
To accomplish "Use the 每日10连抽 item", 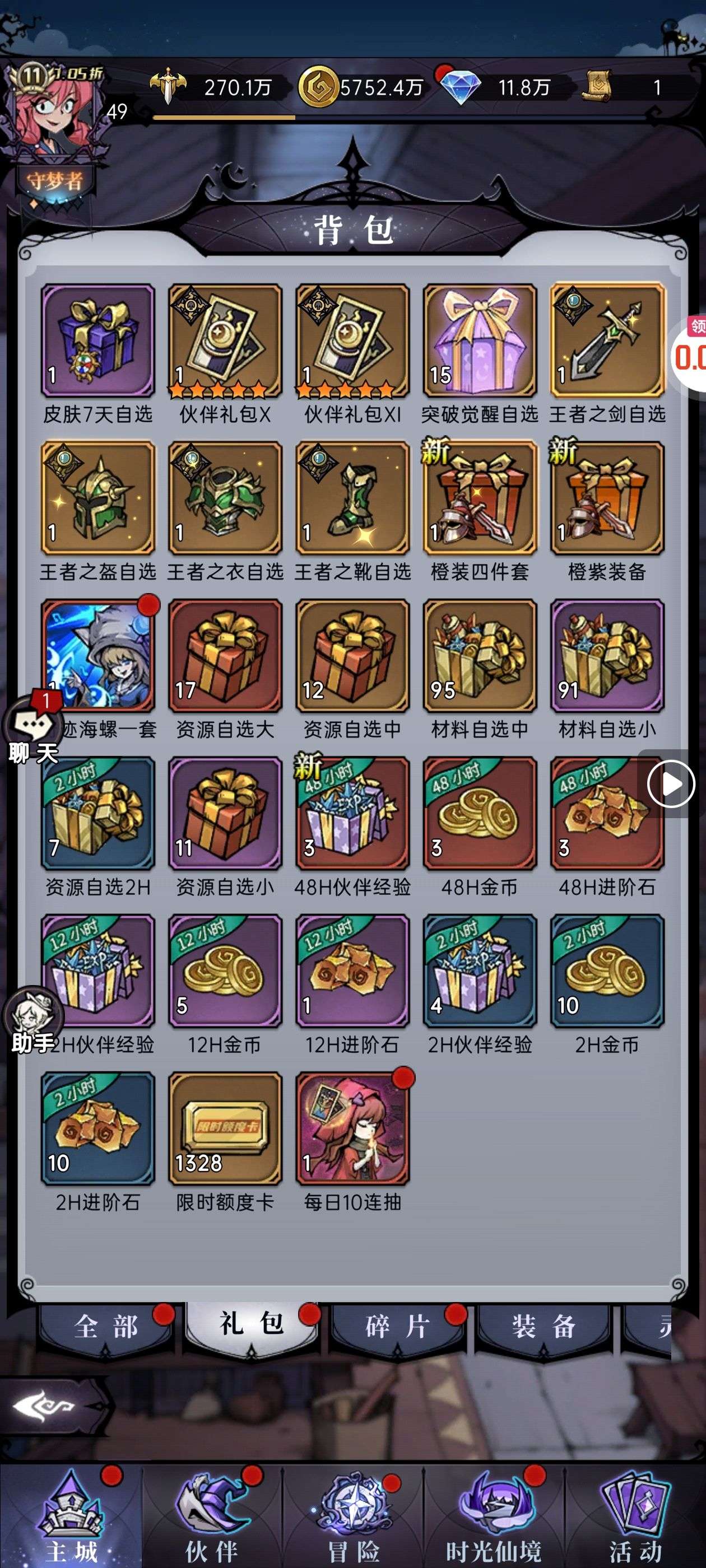I will tap(352, 1128).
